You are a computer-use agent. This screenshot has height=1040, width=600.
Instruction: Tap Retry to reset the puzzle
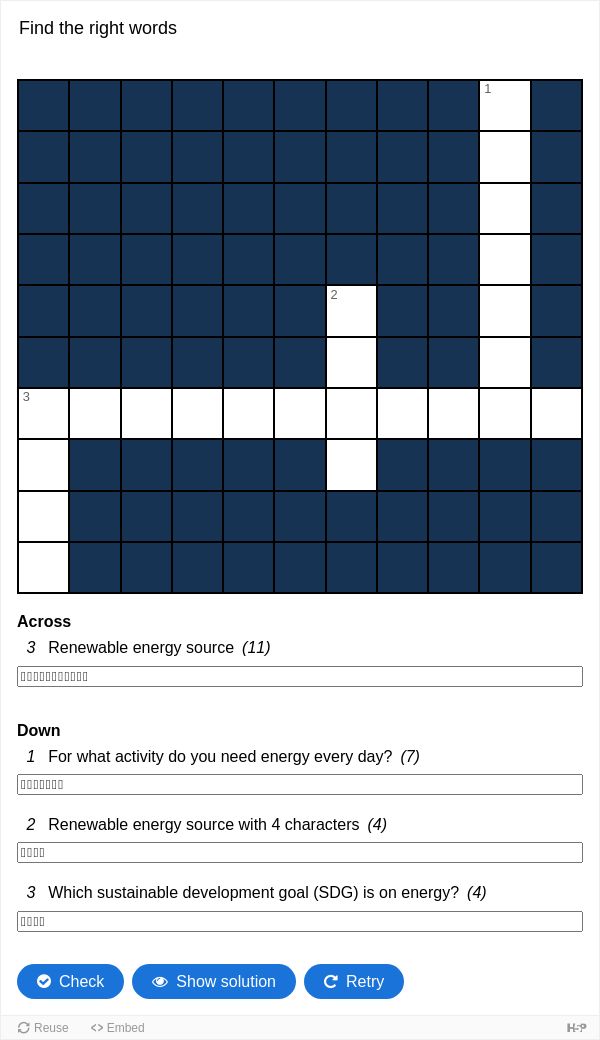[x=354, y=981]
